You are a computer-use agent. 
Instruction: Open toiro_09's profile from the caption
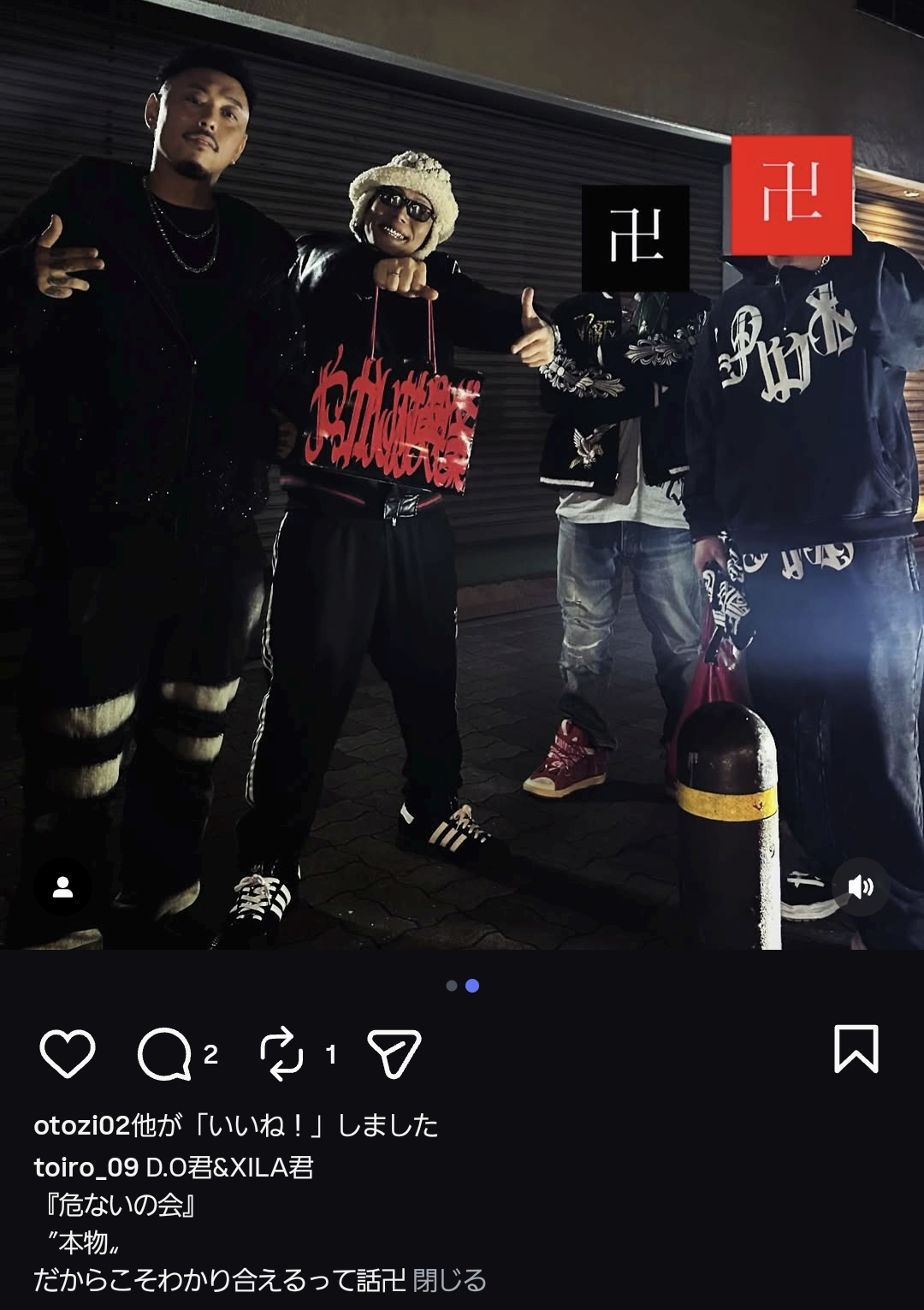coord(86,1167)
